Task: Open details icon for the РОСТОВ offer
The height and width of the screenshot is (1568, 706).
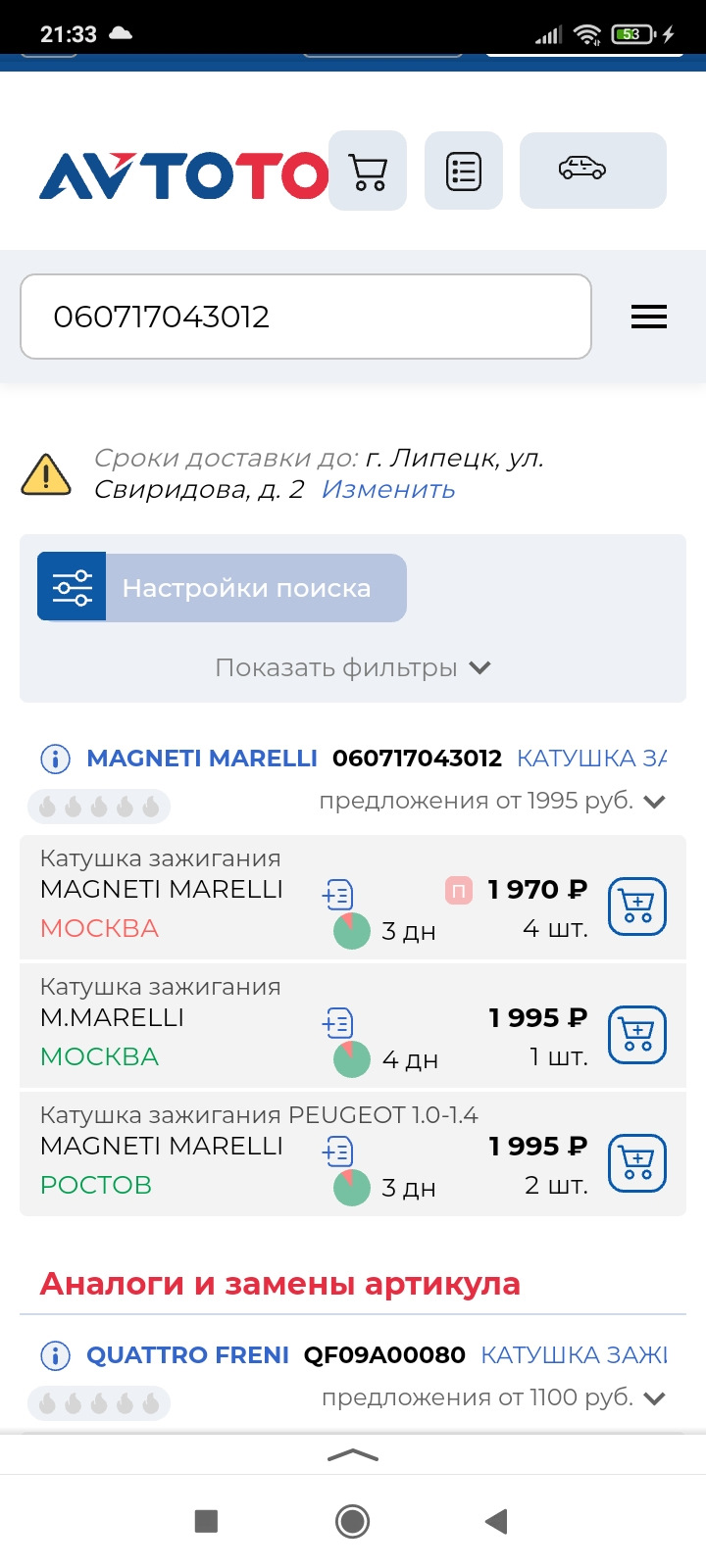Action: point(338,1151)
